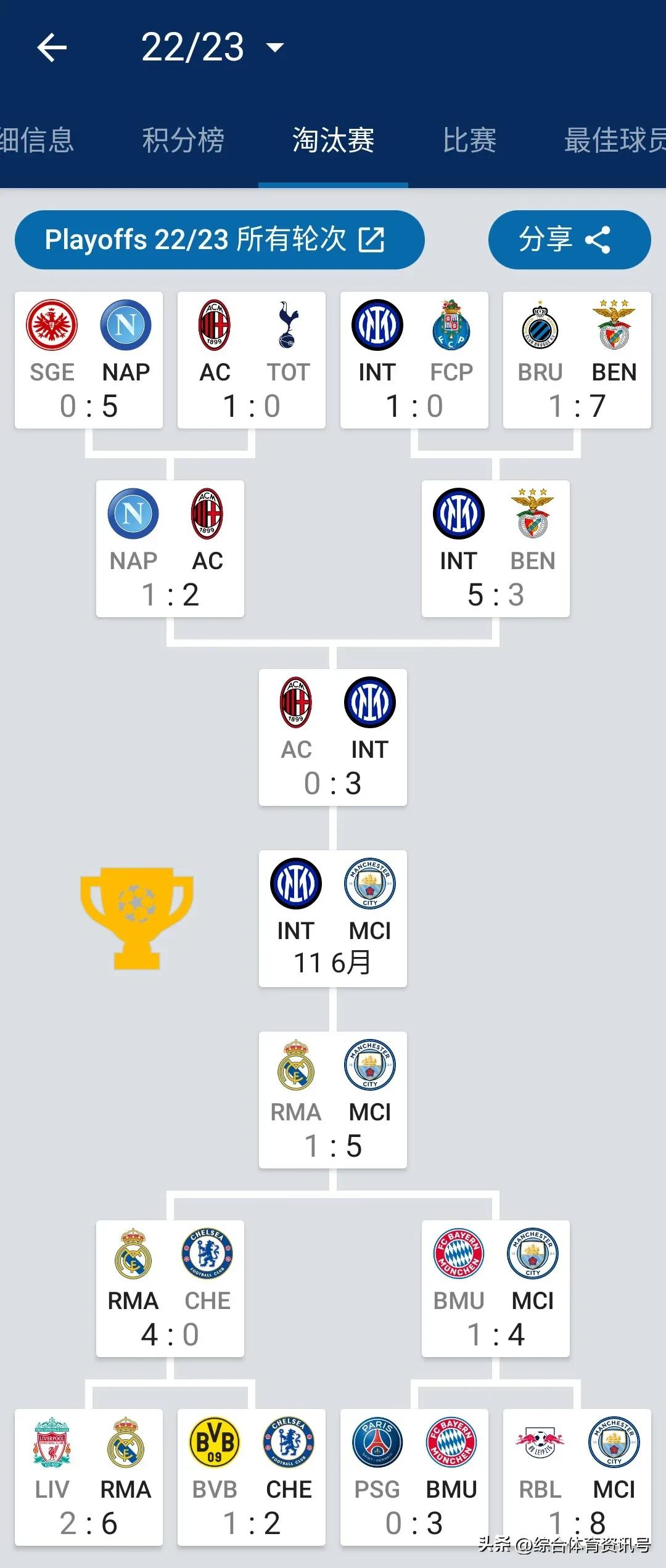666x1568 pixels.
Task: Open the INT vs MCI final card
Action: [x=333, y=919]
